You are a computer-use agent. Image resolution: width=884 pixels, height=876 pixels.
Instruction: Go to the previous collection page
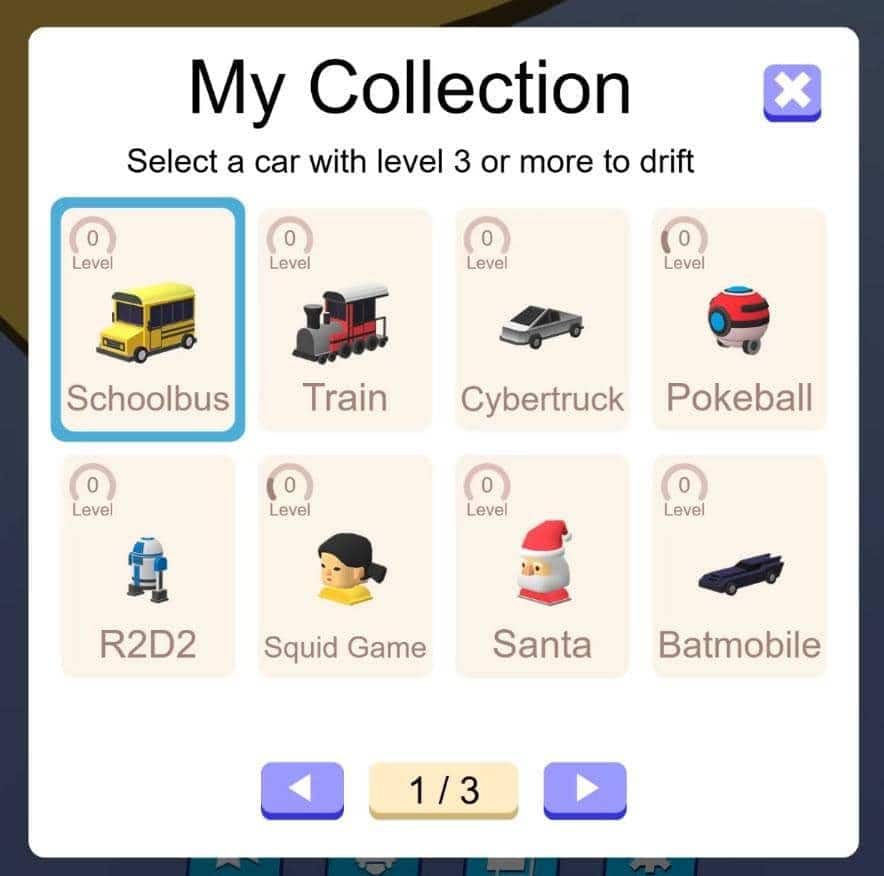point(302,789)
